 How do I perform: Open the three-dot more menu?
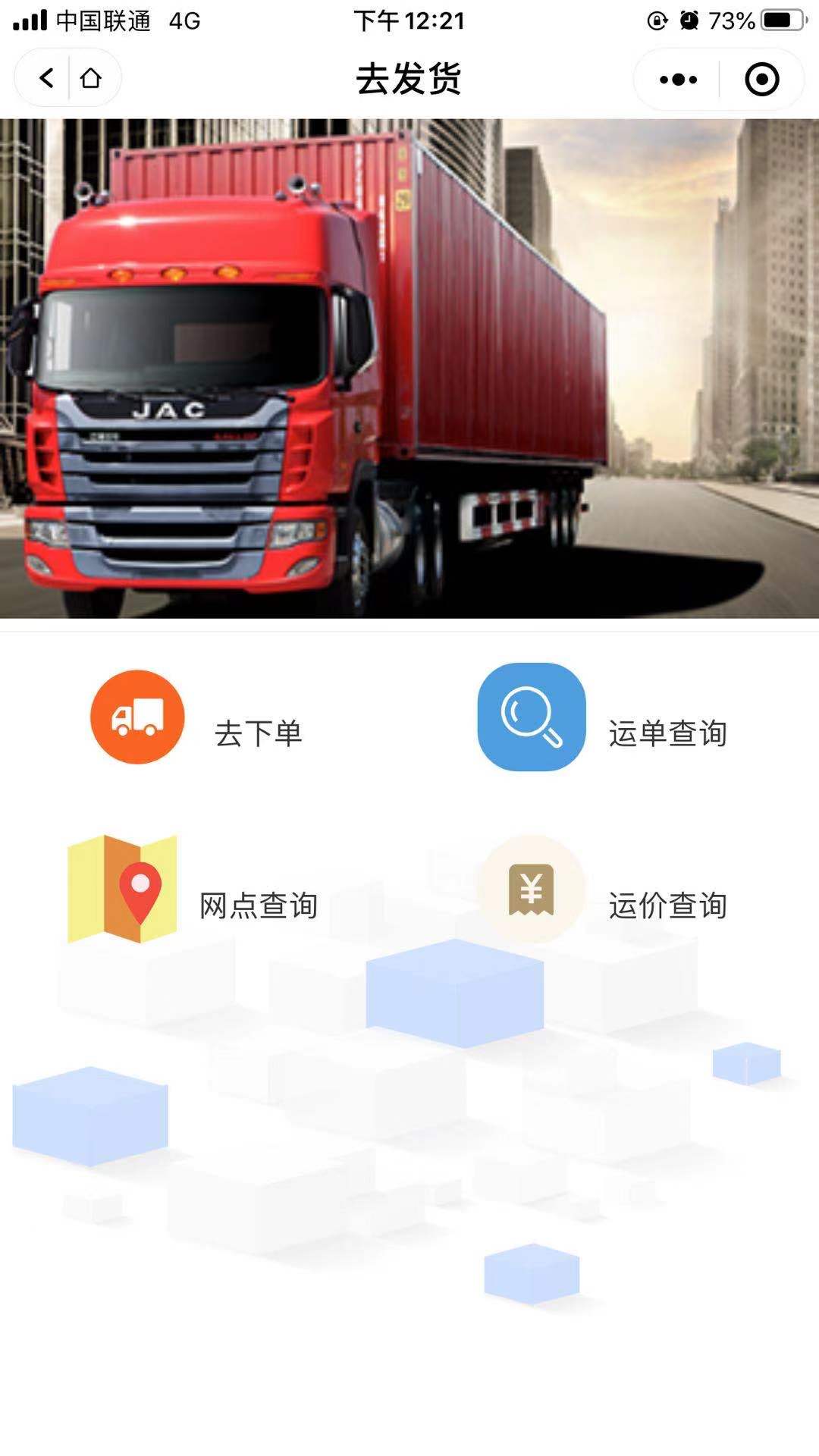click(678, 79)
